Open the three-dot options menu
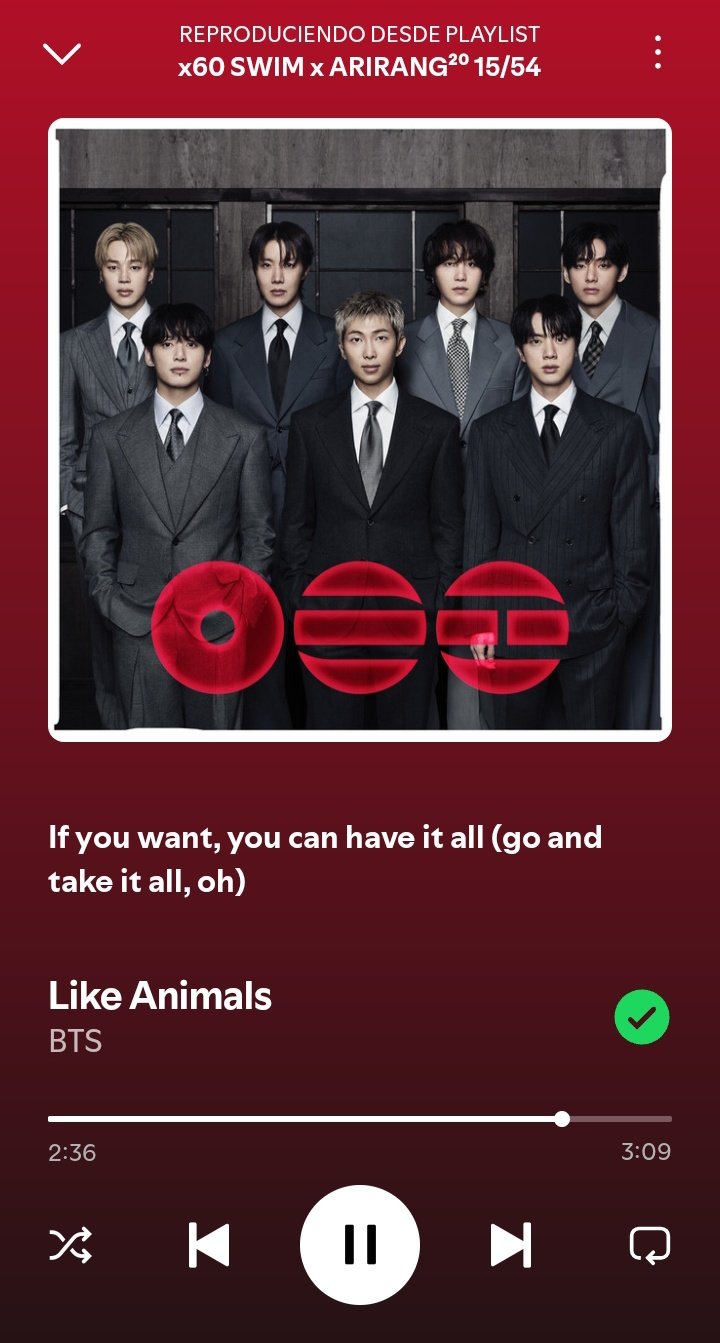720x1343 pixels. (x=657, y=52)
